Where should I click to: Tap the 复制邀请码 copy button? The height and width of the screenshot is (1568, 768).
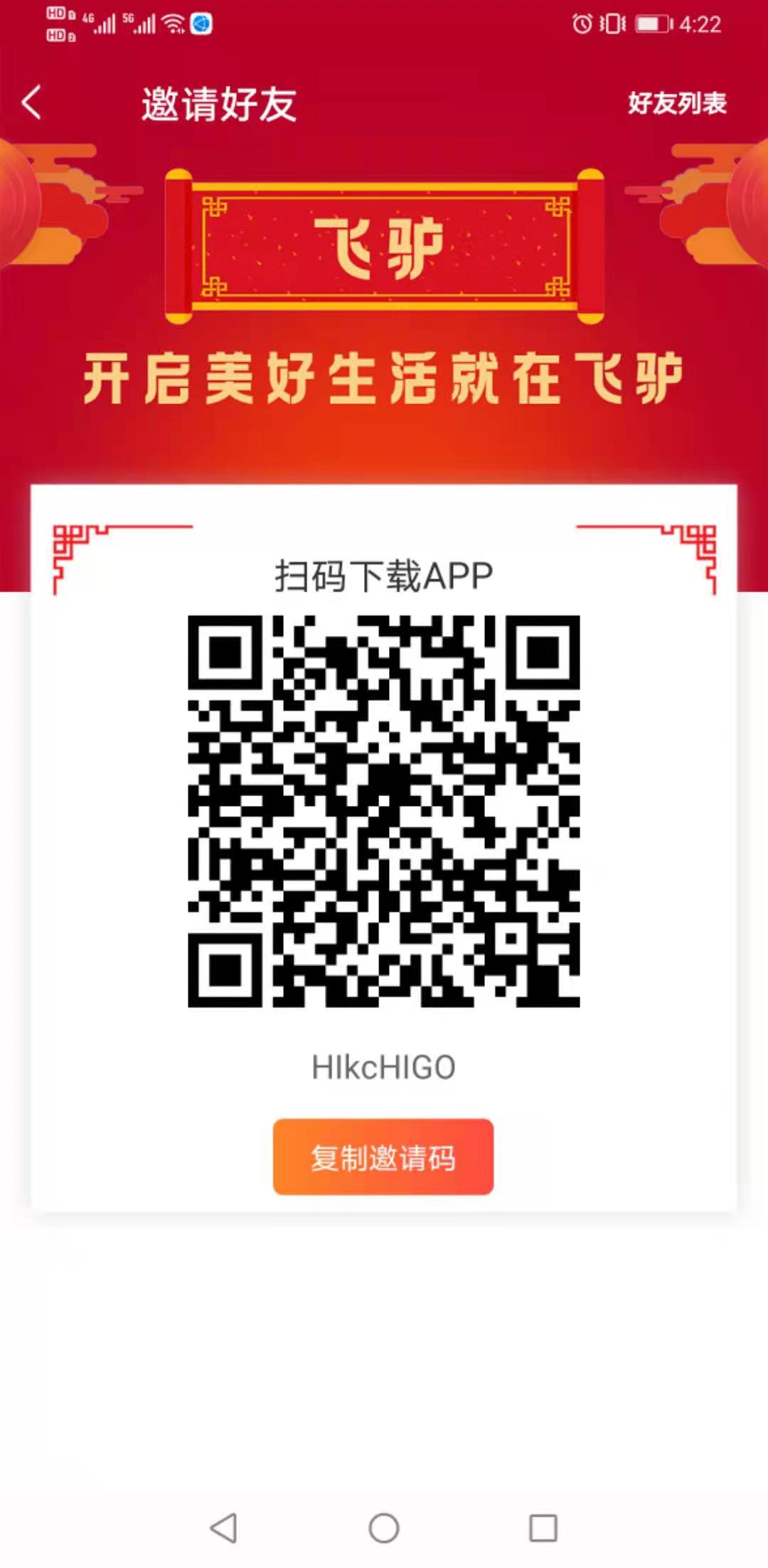383,1155
